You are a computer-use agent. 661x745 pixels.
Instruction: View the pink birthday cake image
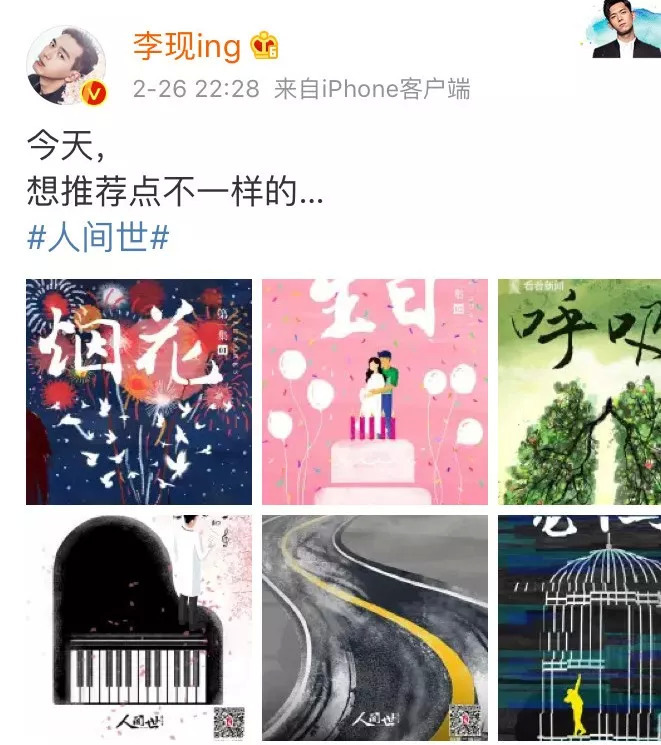(x=375, y=391)
